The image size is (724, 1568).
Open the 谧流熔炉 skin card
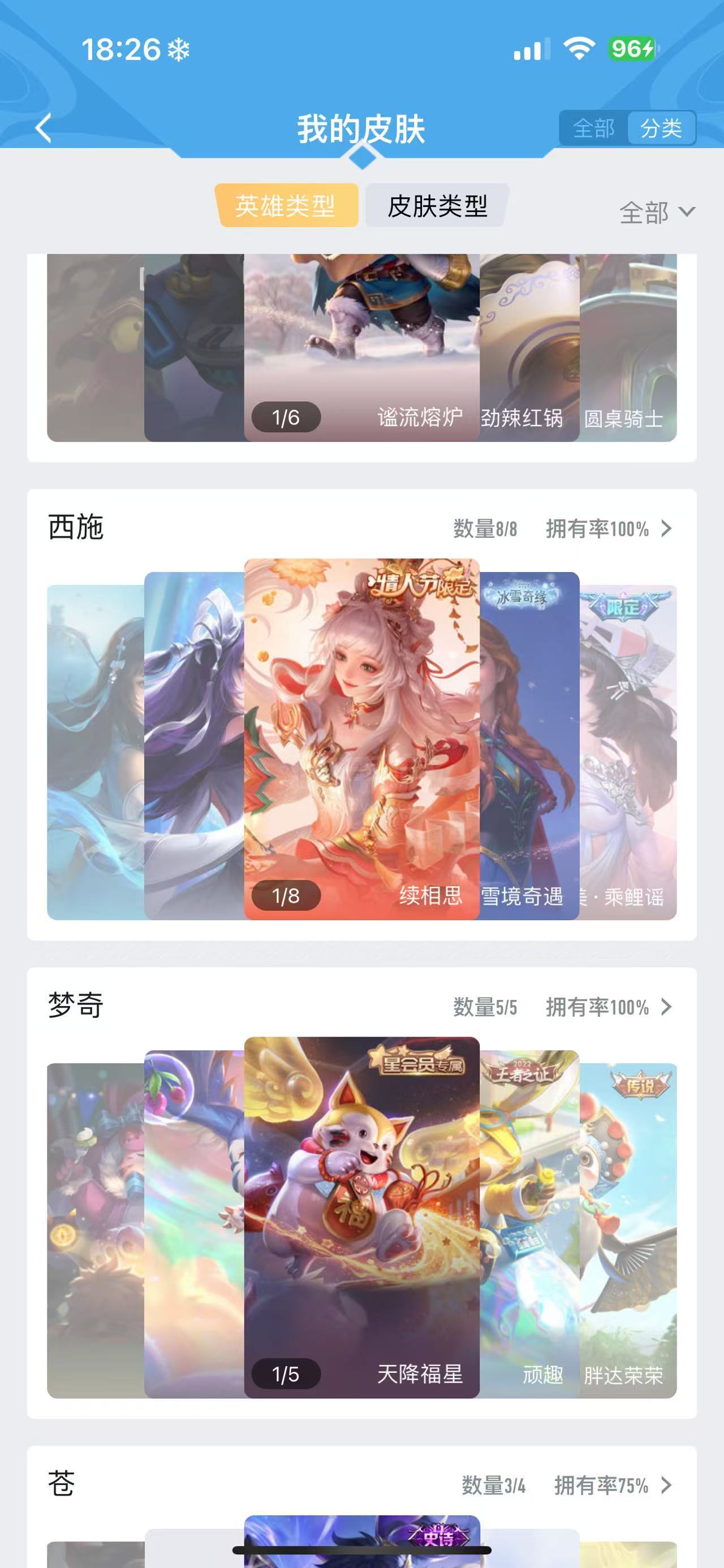361,348
